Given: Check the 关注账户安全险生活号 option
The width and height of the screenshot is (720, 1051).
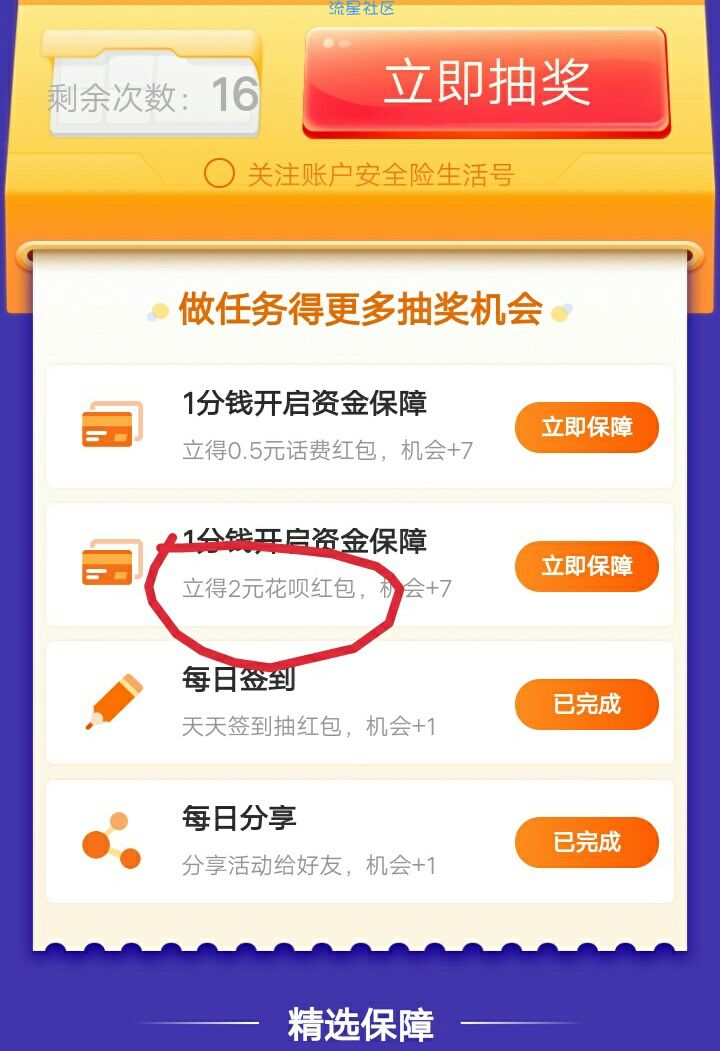Looking at the screenshot, I should [x=219, y=174].
